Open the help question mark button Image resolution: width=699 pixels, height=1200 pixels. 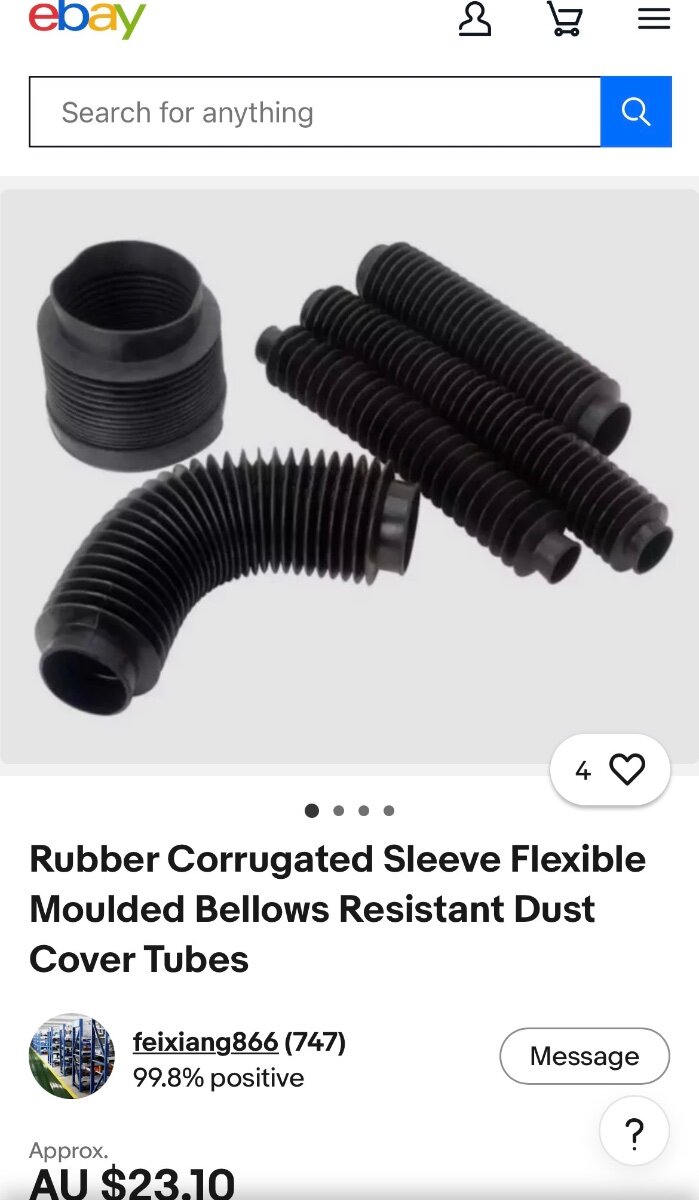(634, 1132)
